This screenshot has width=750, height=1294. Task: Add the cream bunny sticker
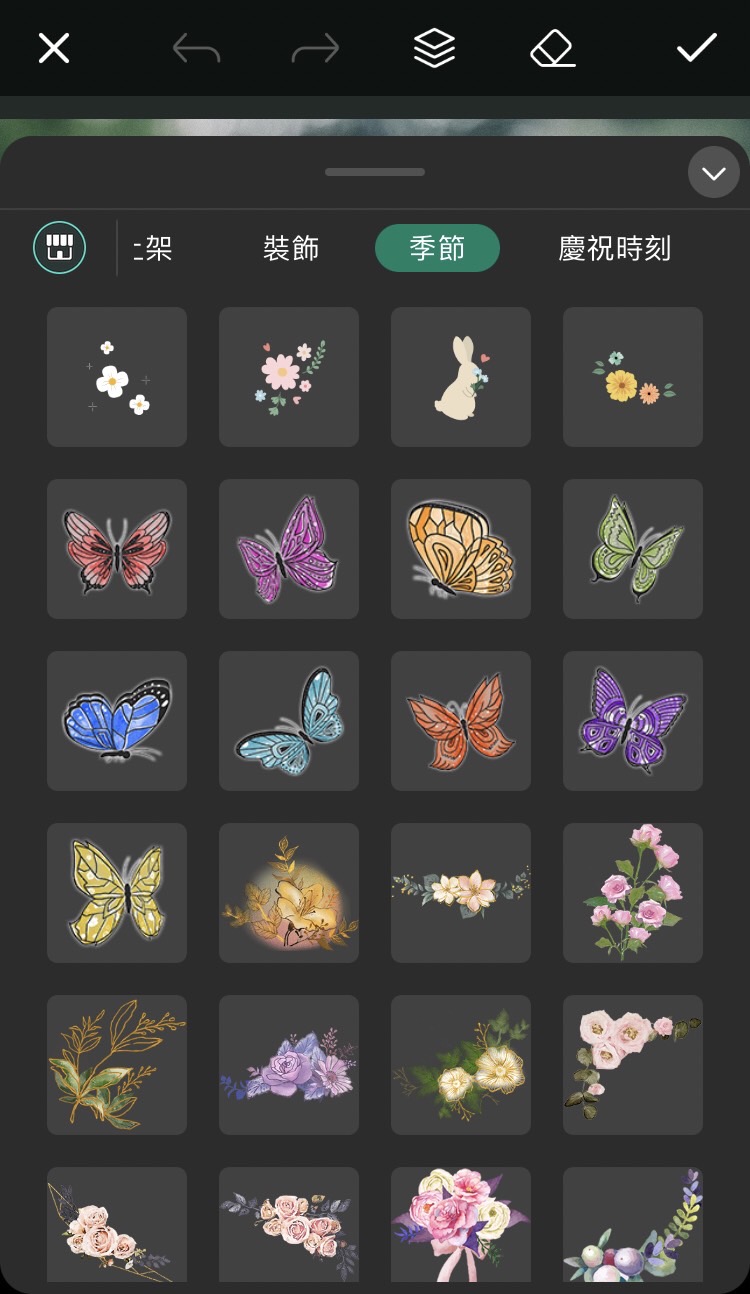pyautogui.click(x=461, y=377)
